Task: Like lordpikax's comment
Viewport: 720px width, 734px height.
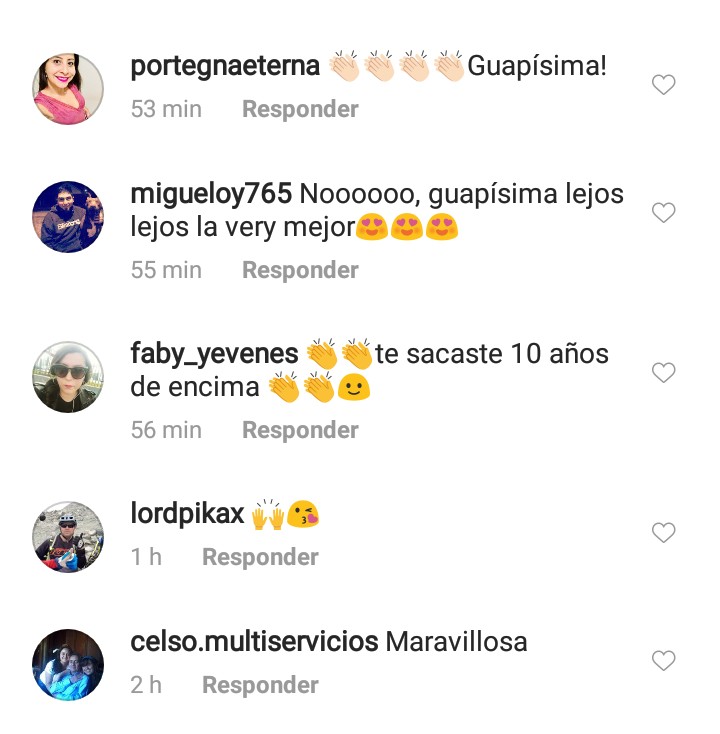Action: coord(663,533)
